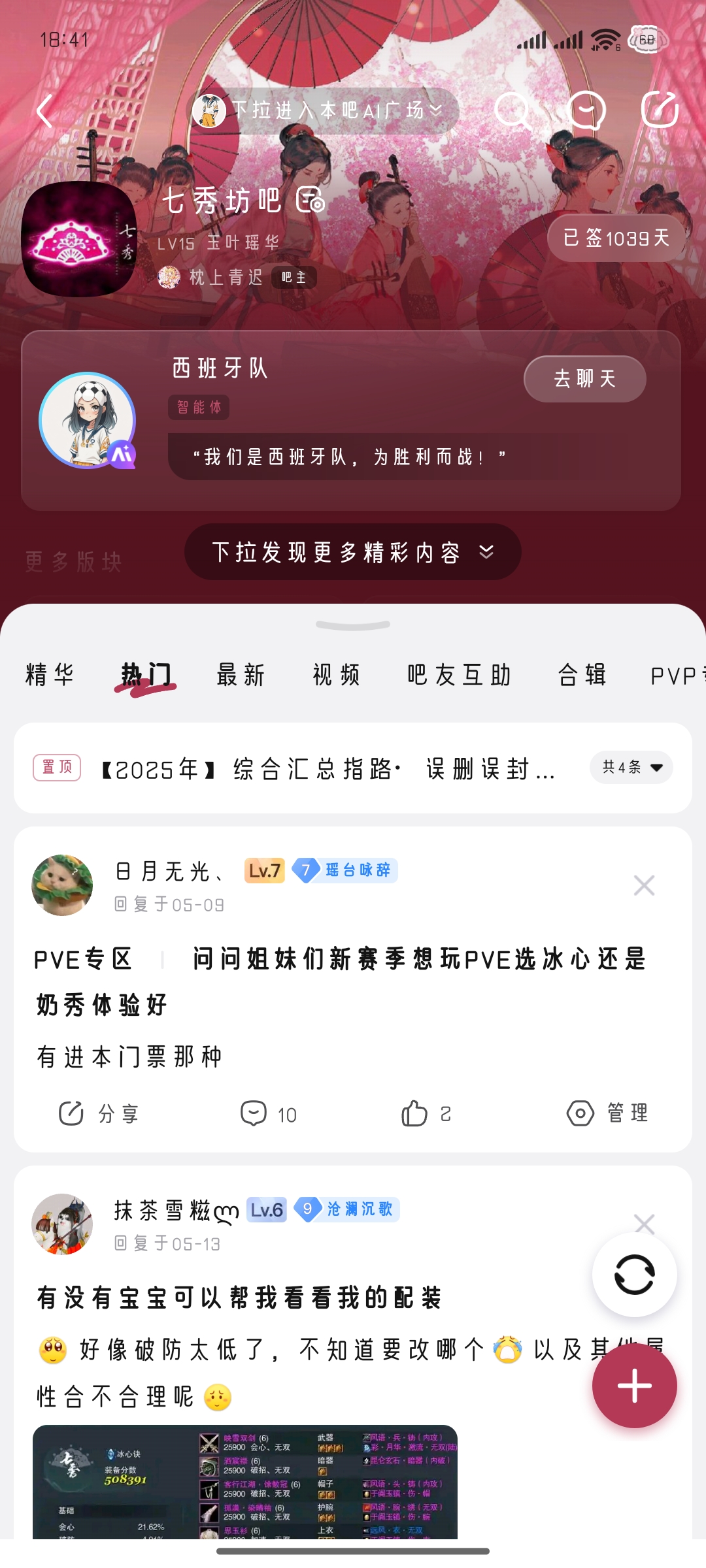Go back using the top-left arrow
The width and height of the screenshot is (706, 1568).
click(x=44, y=111)
